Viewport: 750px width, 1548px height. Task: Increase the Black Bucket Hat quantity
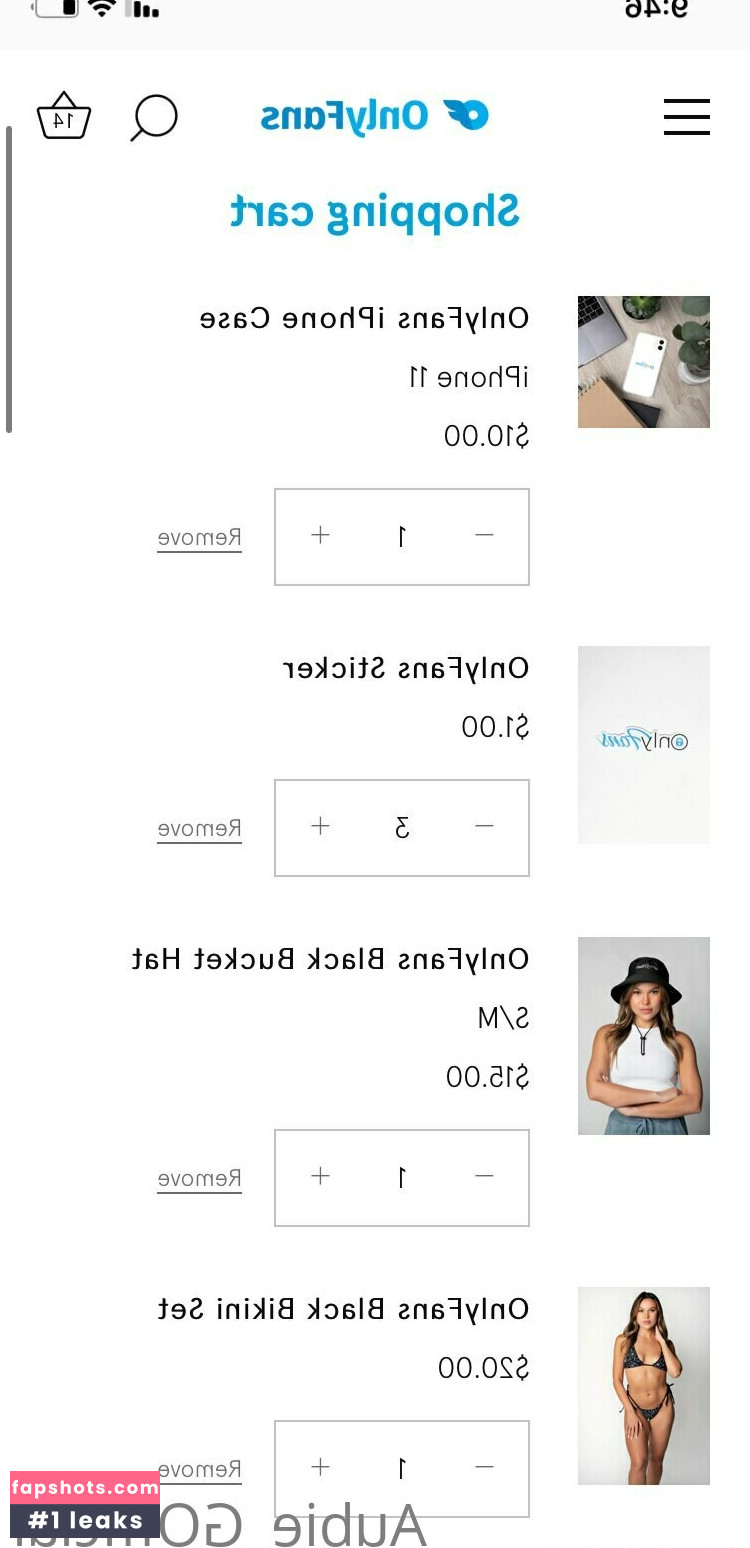click(x=320, y=1177)
